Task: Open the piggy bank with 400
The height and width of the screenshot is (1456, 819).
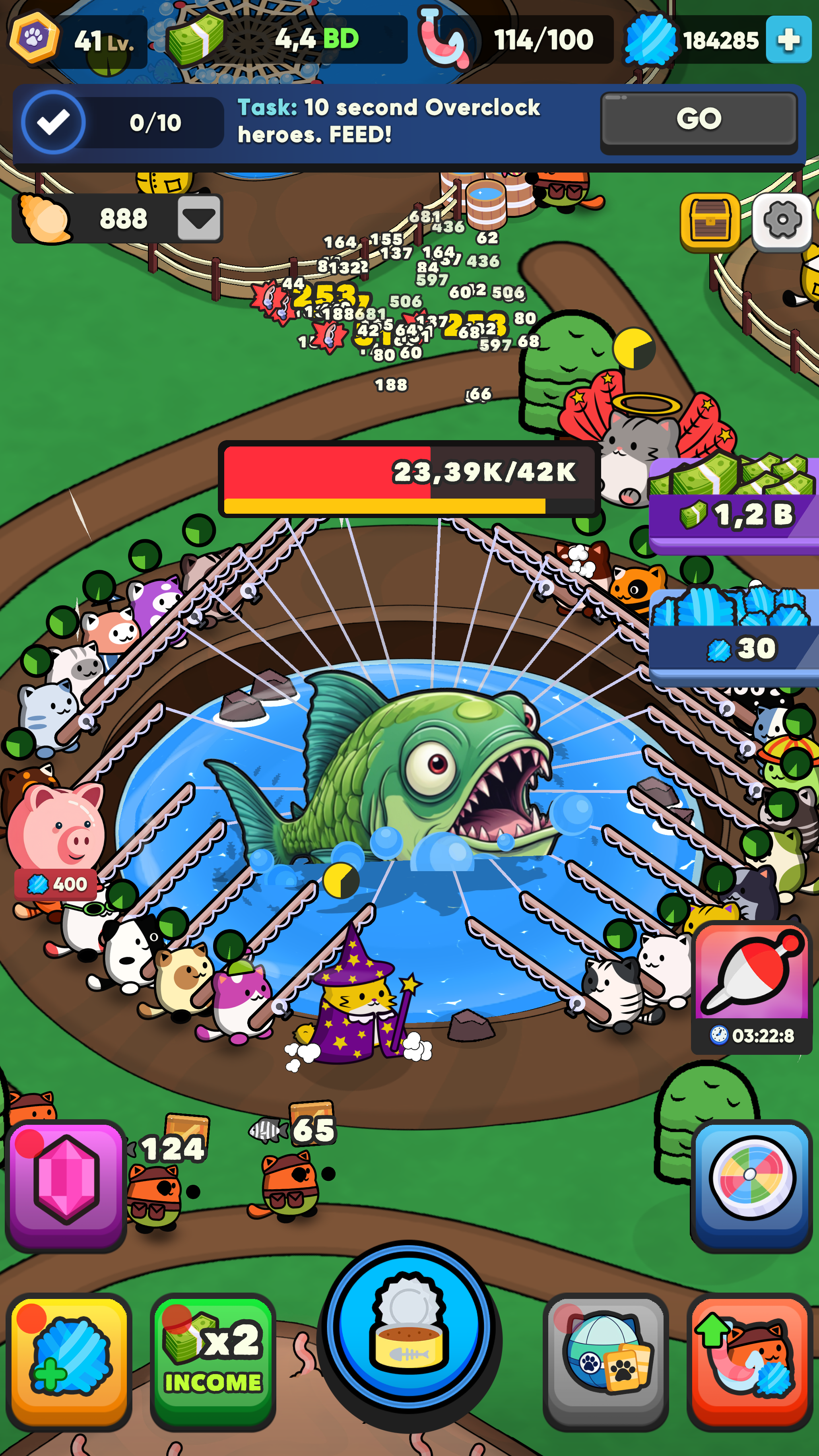Action: (x=56, y=837)
